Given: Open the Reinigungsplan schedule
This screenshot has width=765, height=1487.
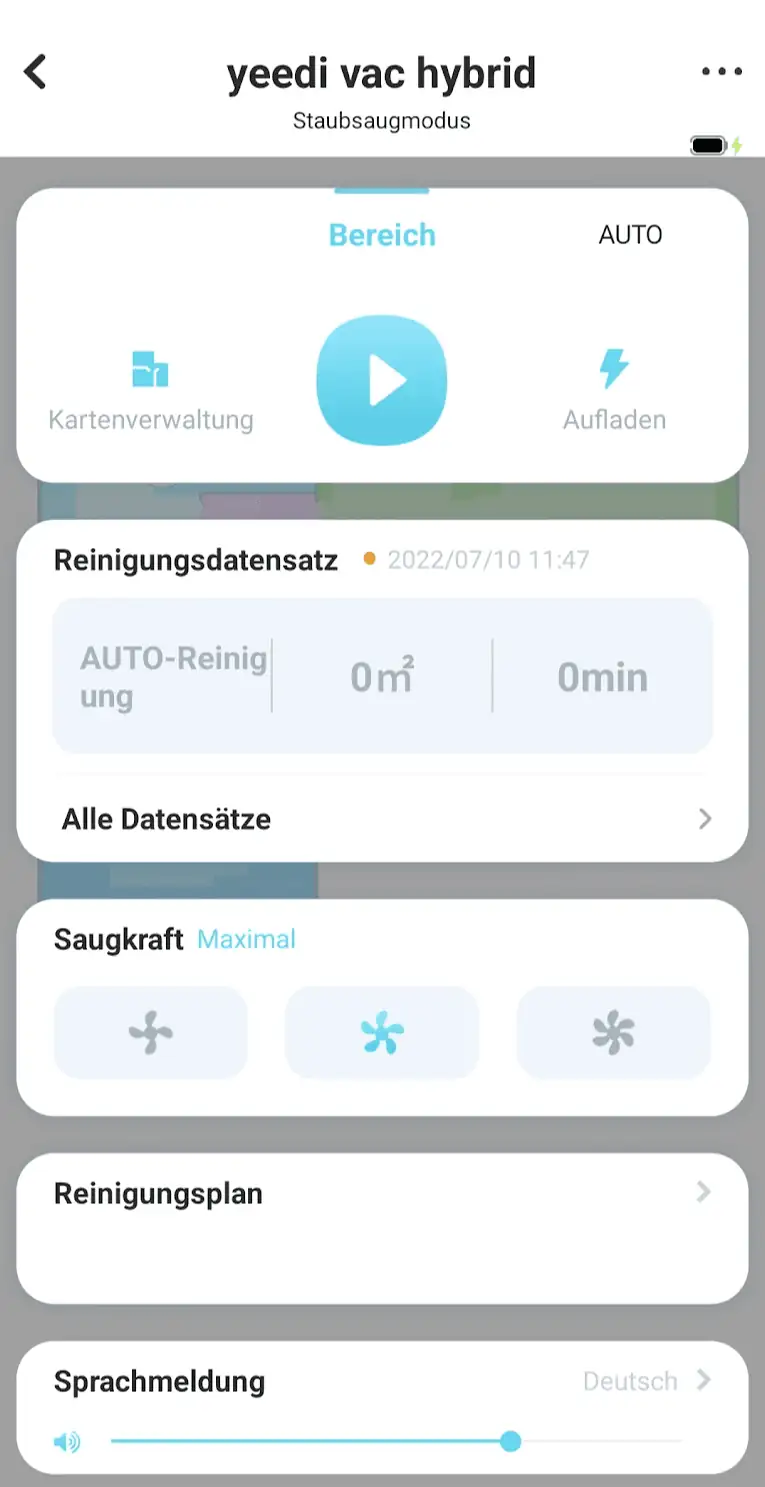Looking at the screenshot, I should coord(382,1194).
